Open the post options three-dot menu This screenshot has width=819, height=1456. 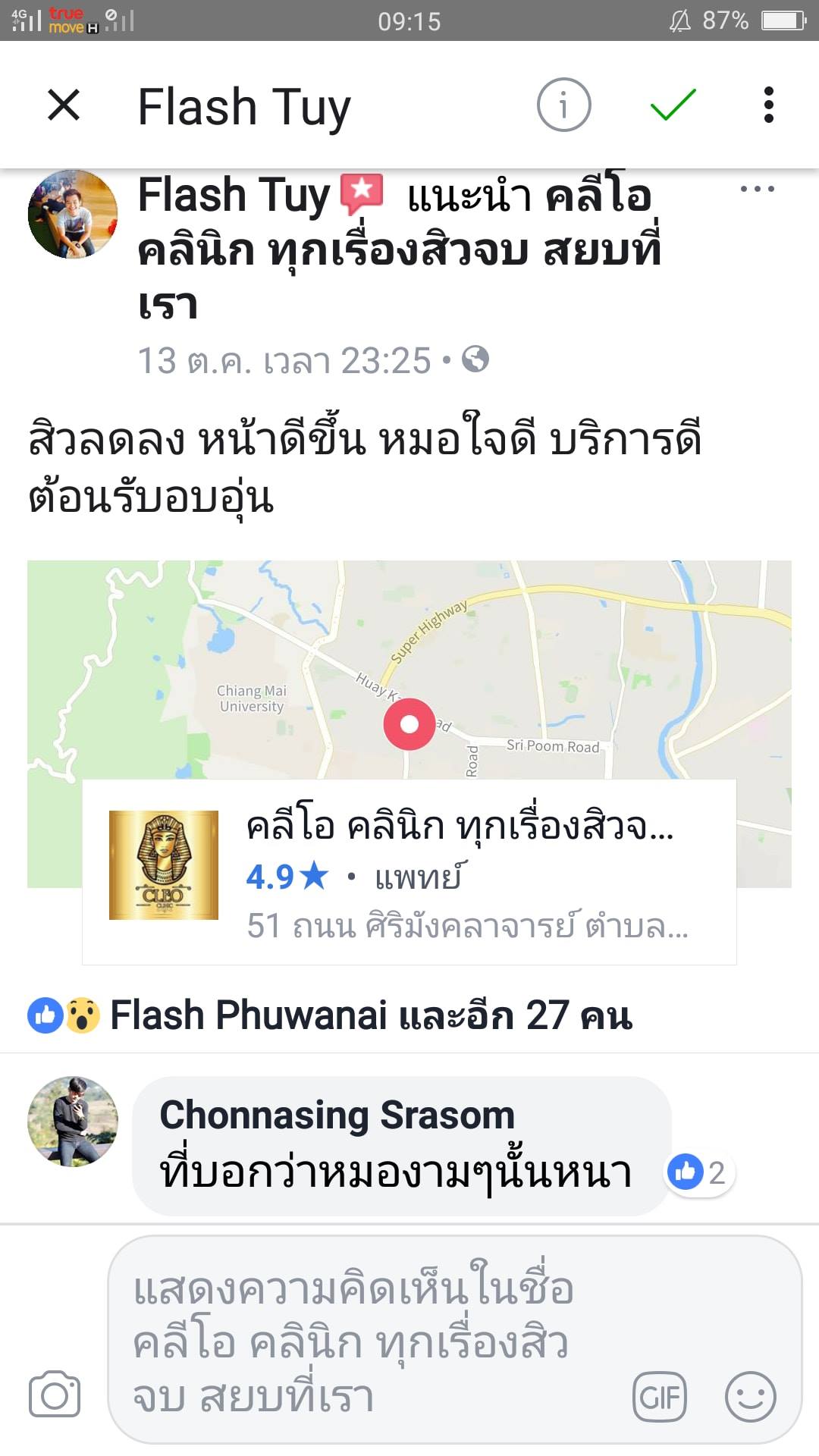758,190
